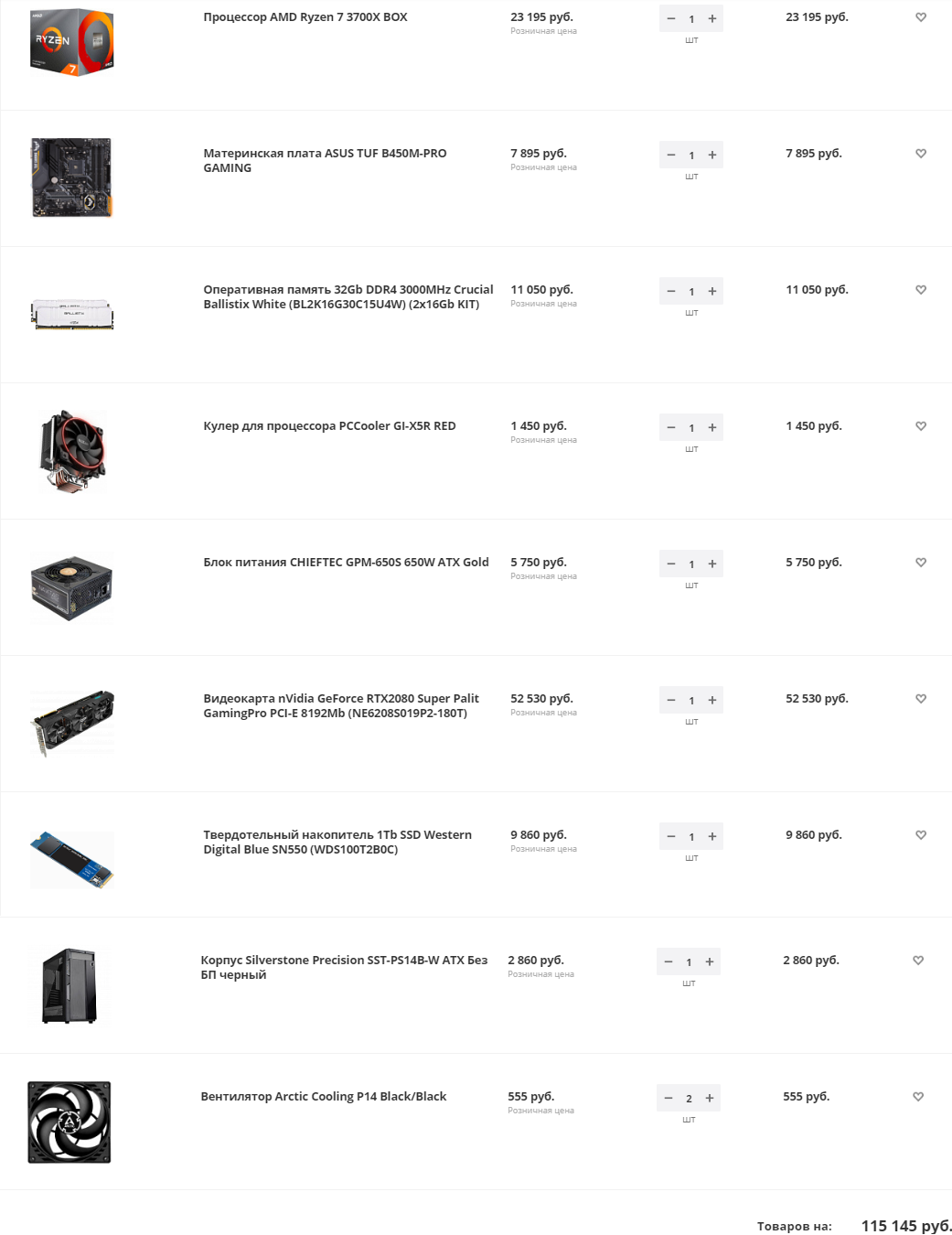This screenshot has width=952, height=1235.
Task: Increase quantity of AMD Ryzen 7 3700X
Action: click(x=712, y=19)
